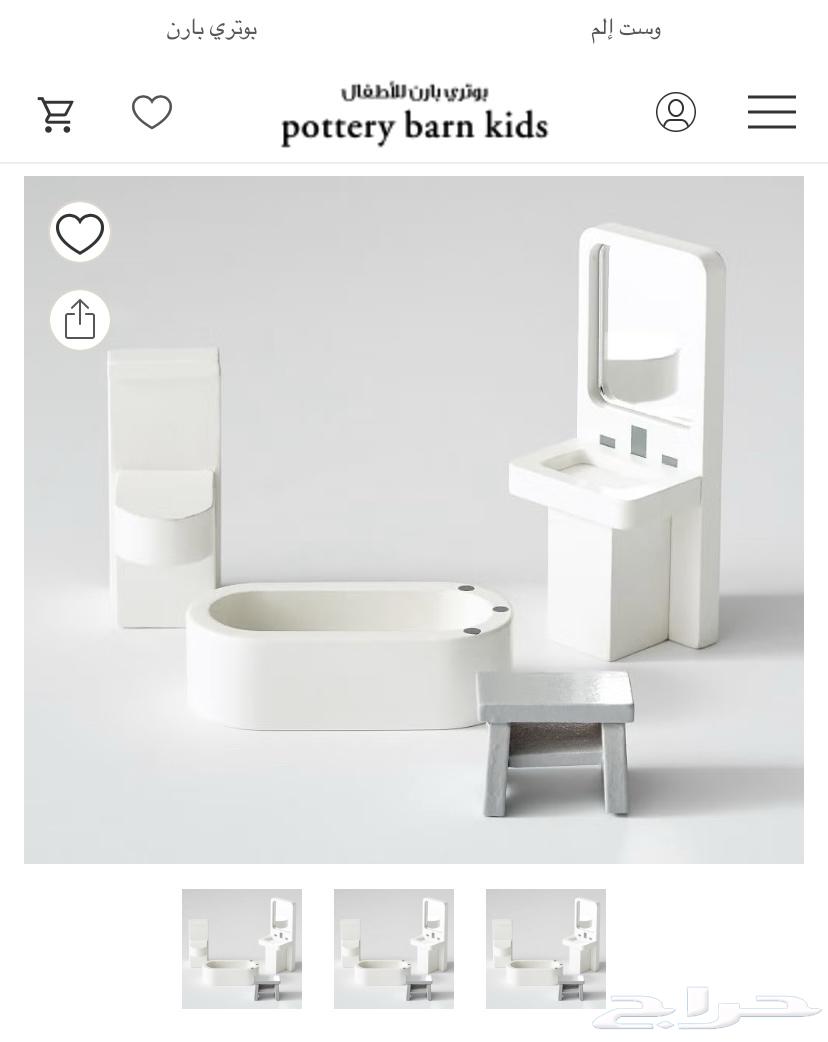Open the account profile icon
Viewport: 828px width, 1042px height.
click(x=676, y=112)
